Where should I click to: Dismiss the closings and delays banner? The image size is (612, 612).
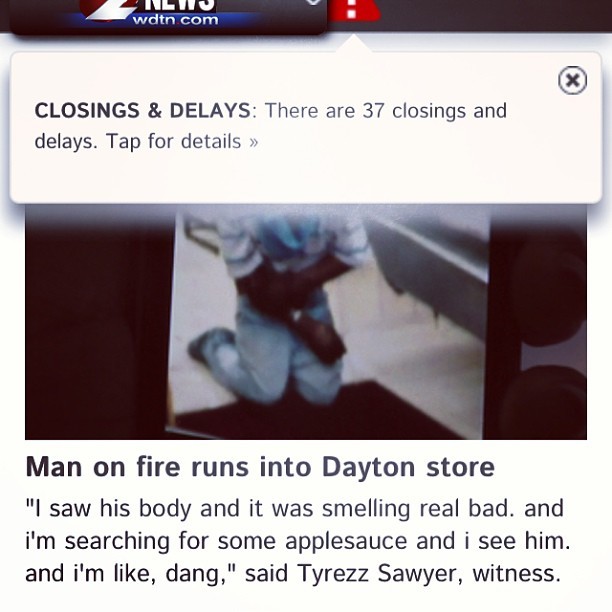coord(571,80)
